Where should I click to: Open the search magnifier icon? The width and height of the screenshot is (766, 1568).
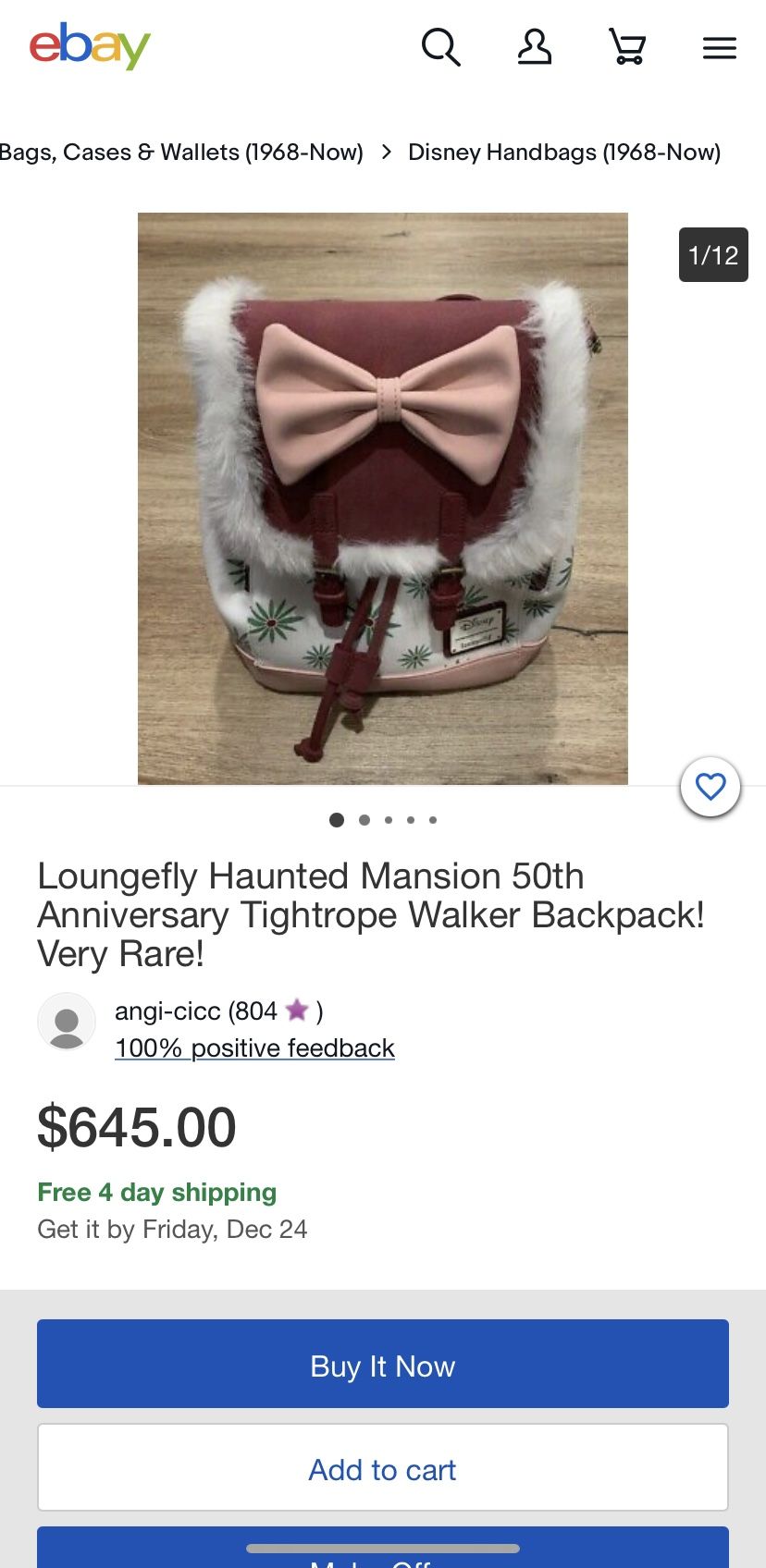tap(440, 47)
